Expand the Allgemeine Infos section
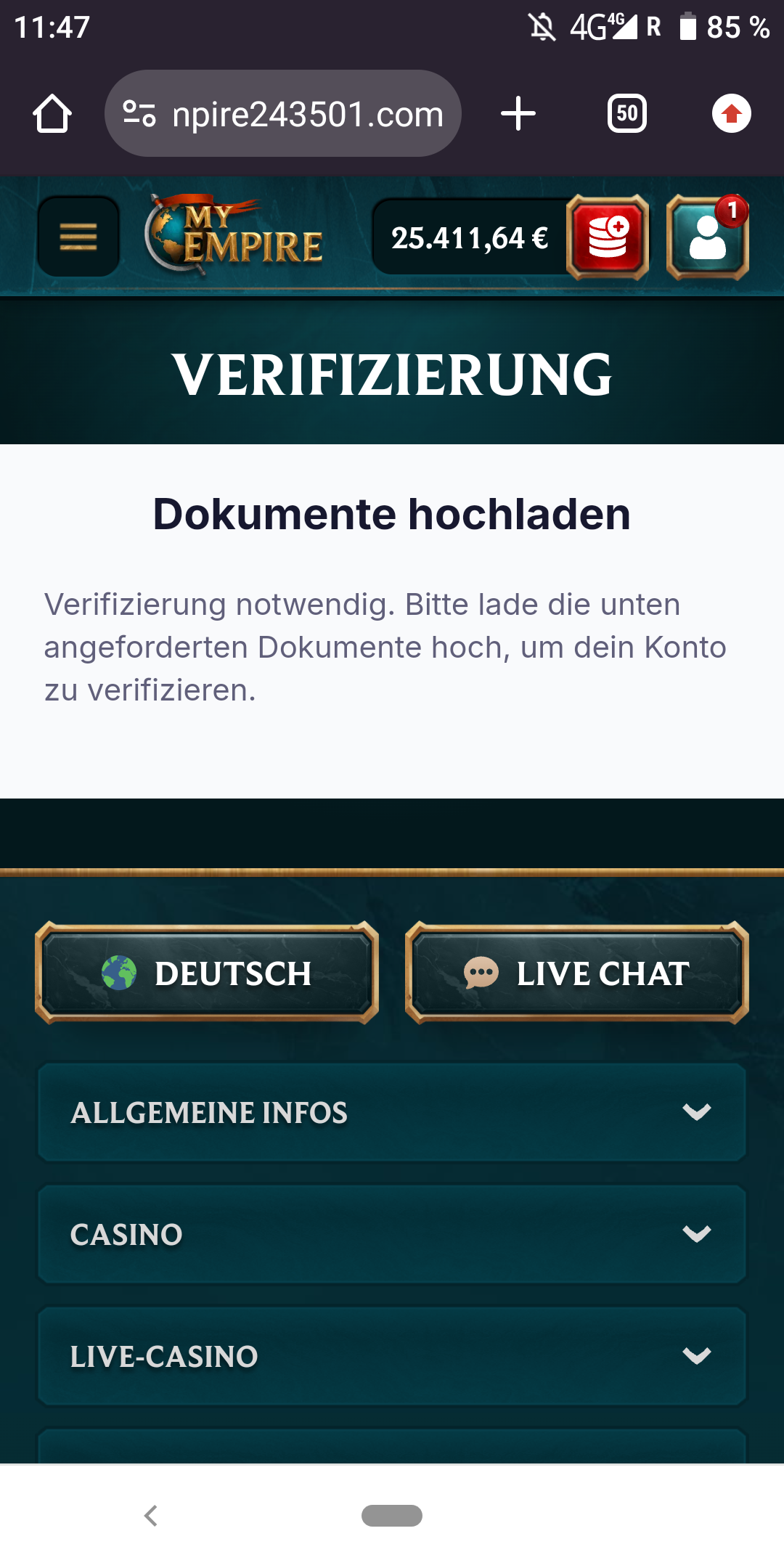 392,1112
